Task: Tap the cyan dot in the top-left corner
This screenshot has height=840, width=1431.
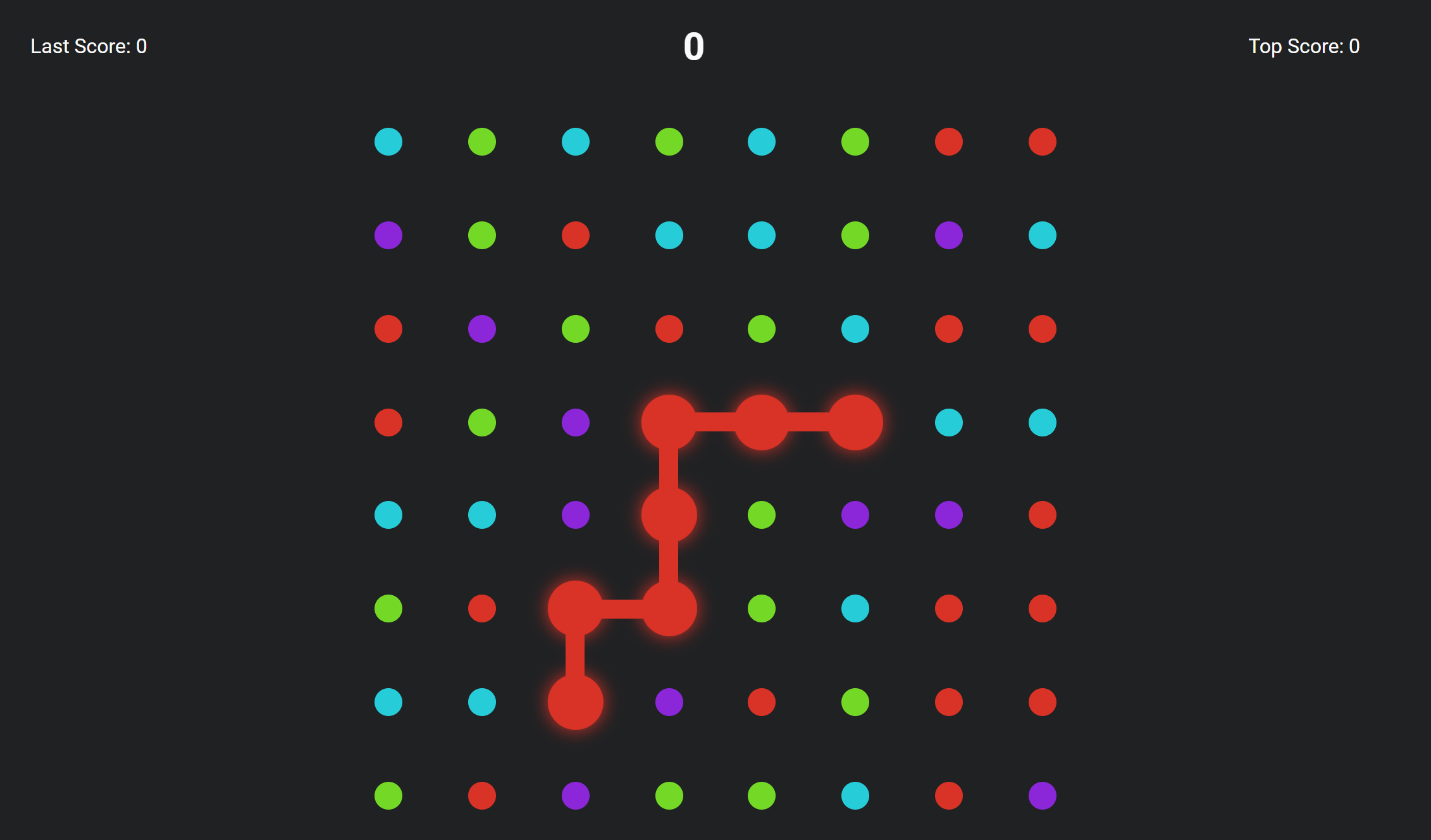Action: click(388, 142)
